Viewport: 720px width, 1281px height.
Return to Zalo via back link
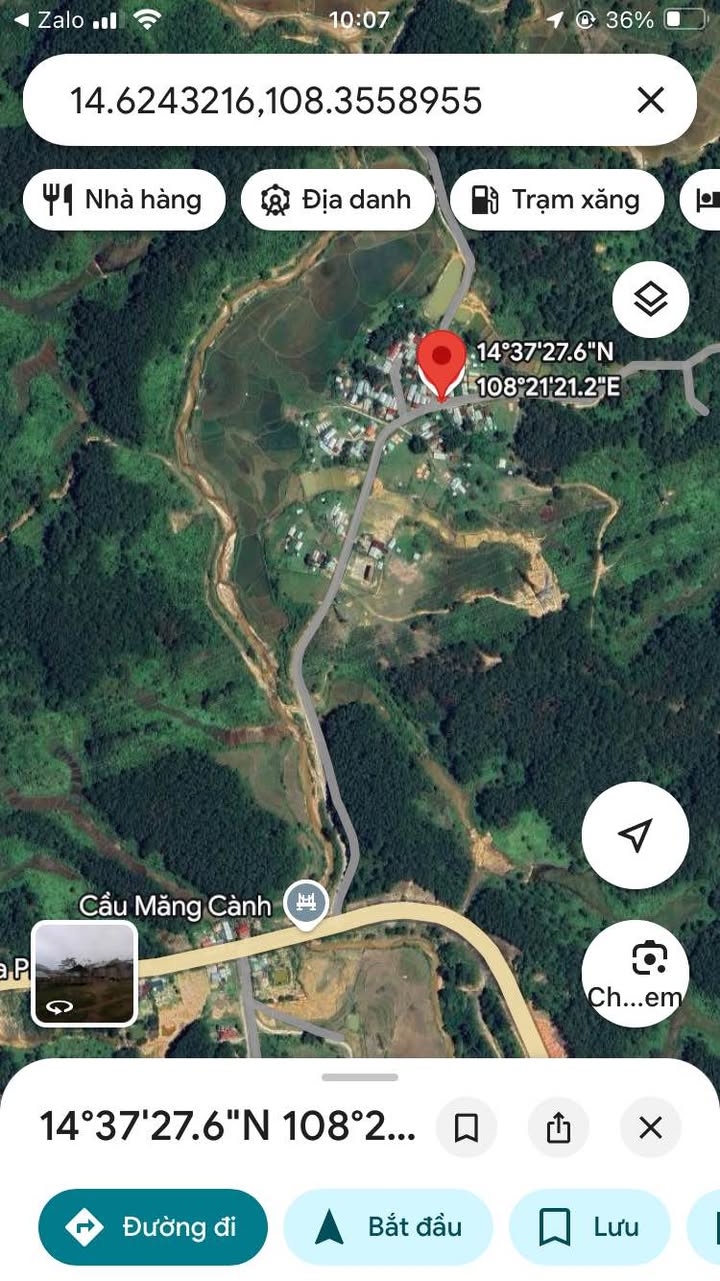click(x=48, y=20)
